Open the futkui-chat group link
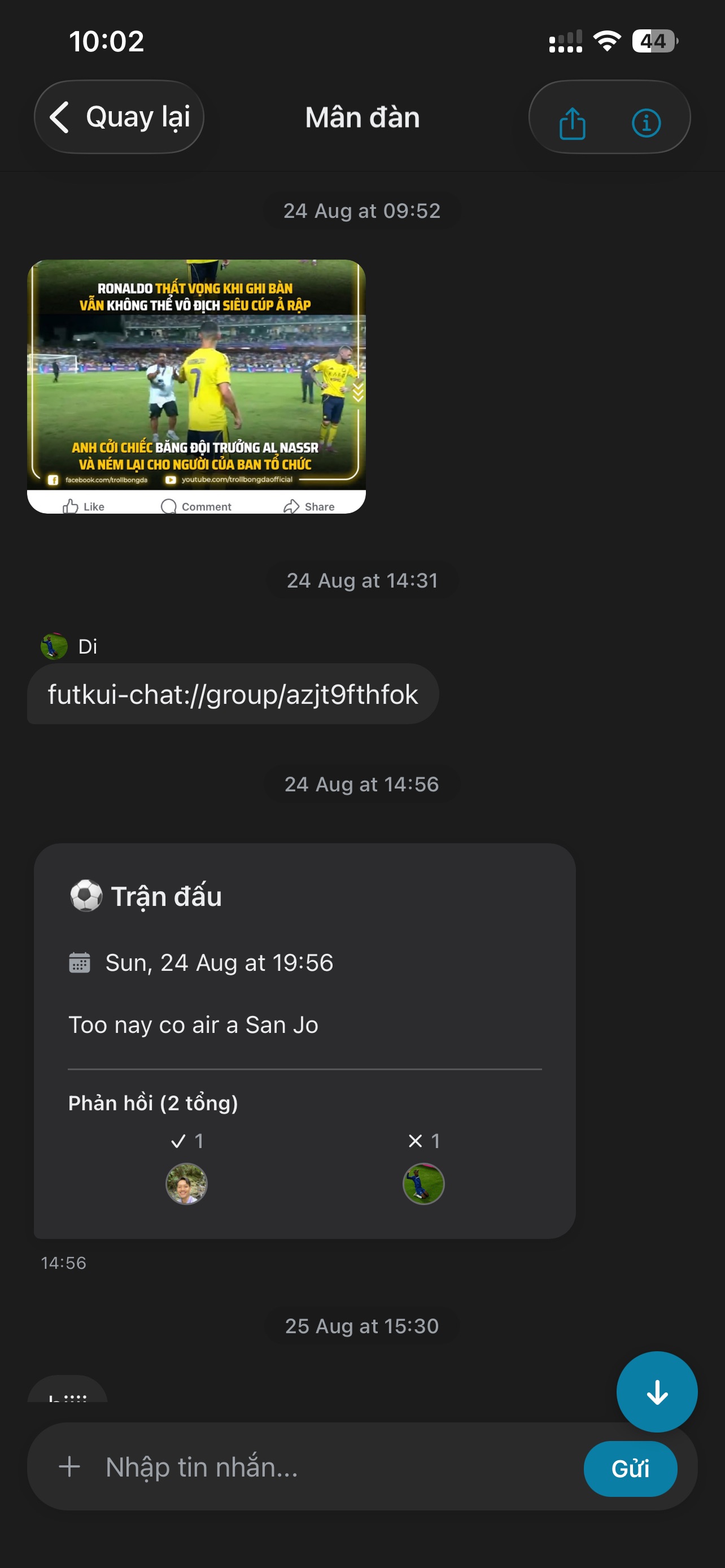Image resolution: width=725 pixels, height=1568 pixels. pyautogui.click(x=233, y=694)
